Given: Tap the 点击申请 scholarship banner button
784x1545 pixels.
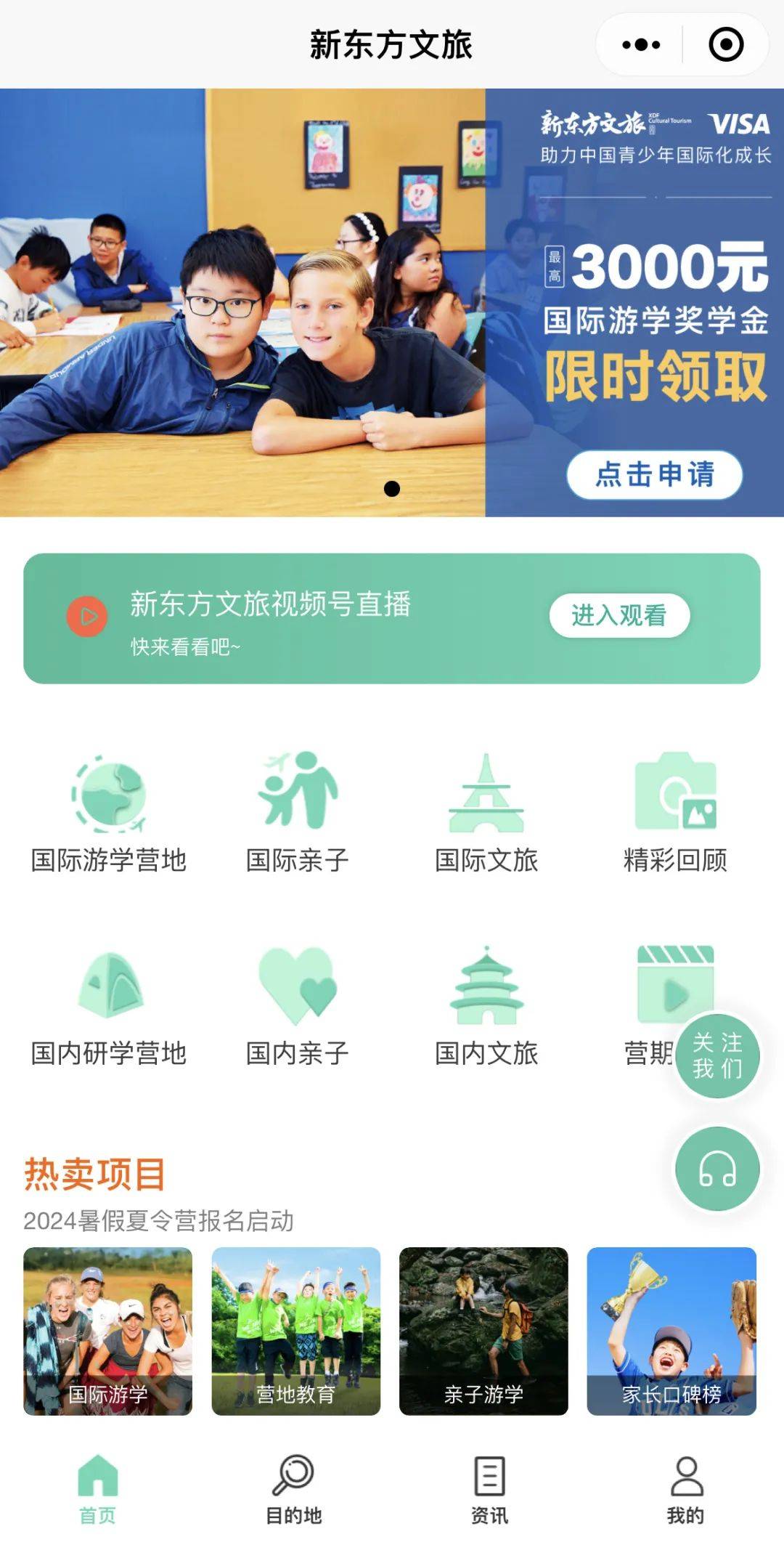Looking at the screenshot, I should (x=654, y=475).
